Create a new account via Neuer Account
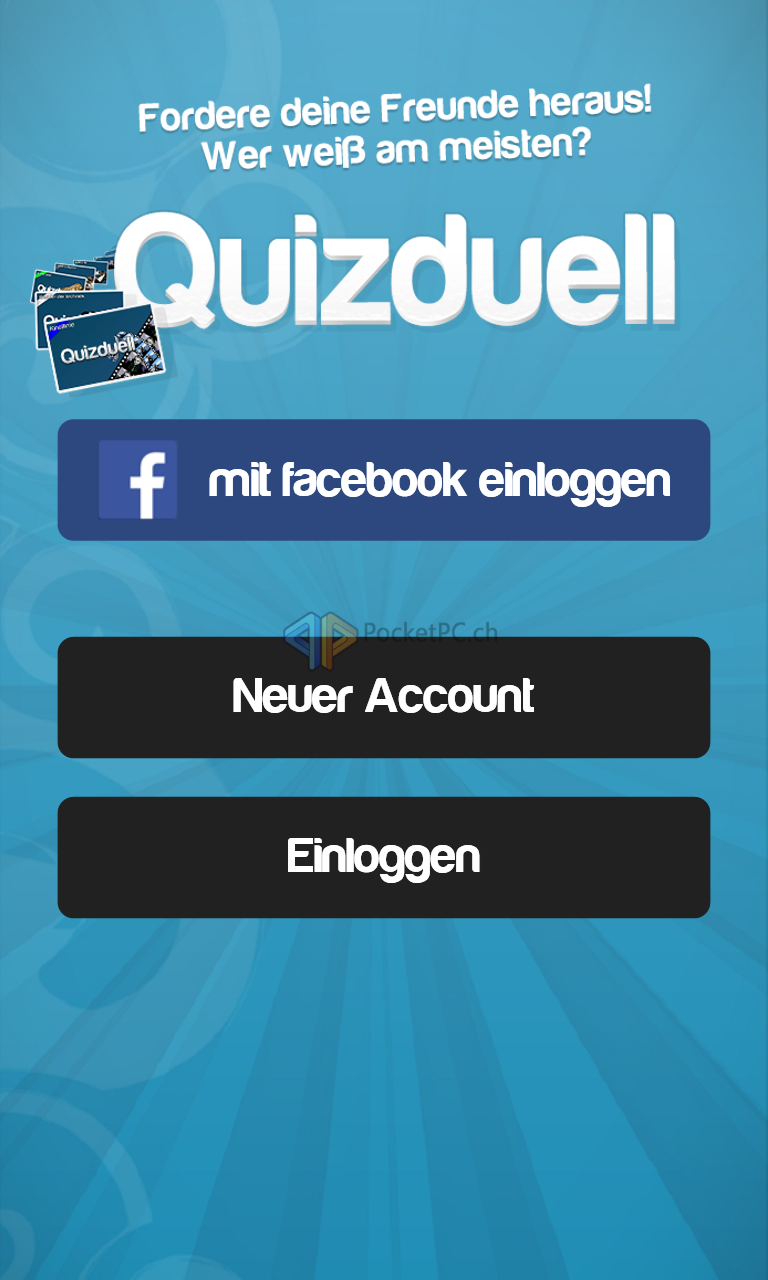Viewport: 768px width, 1280px height. [x=384, y=697]
